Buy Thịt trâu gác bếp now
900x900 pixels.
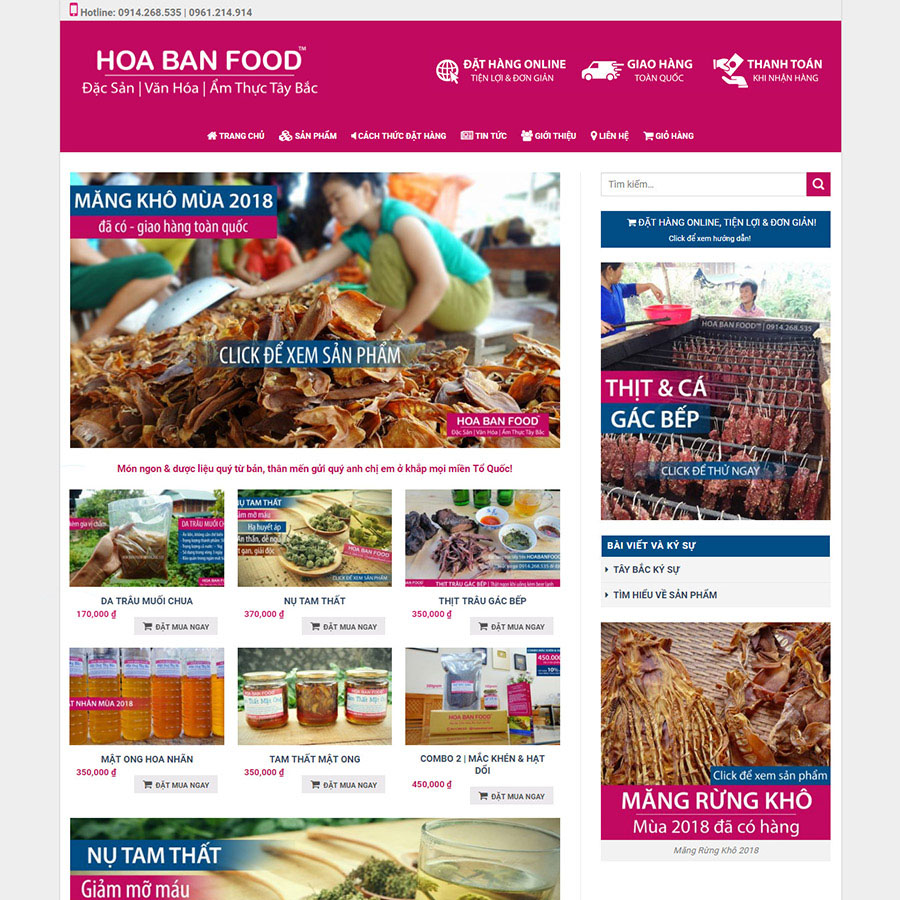[512, 627]
